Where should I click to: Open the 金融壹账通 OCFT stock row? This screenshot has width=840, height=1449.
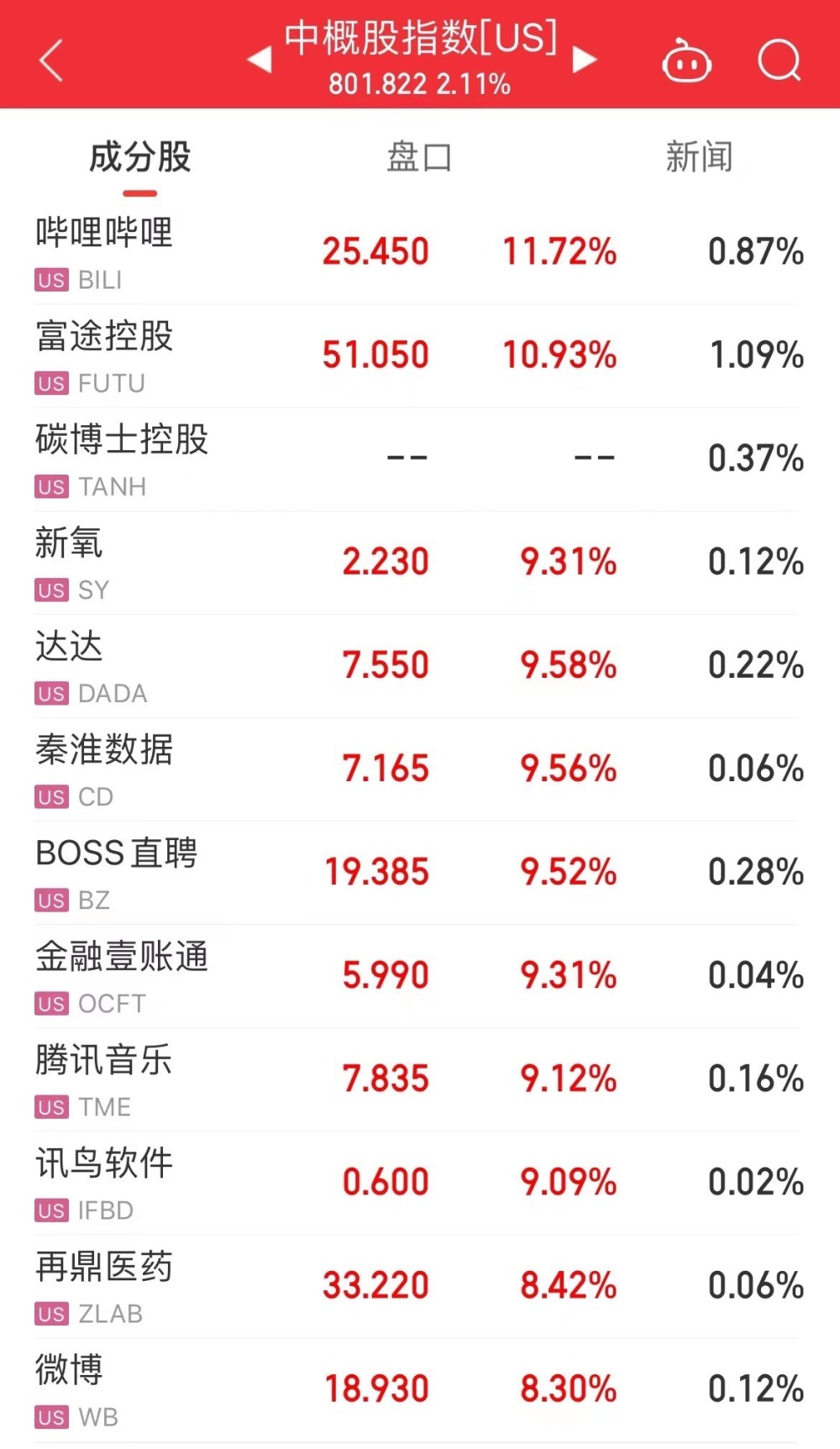coord(420,976)
